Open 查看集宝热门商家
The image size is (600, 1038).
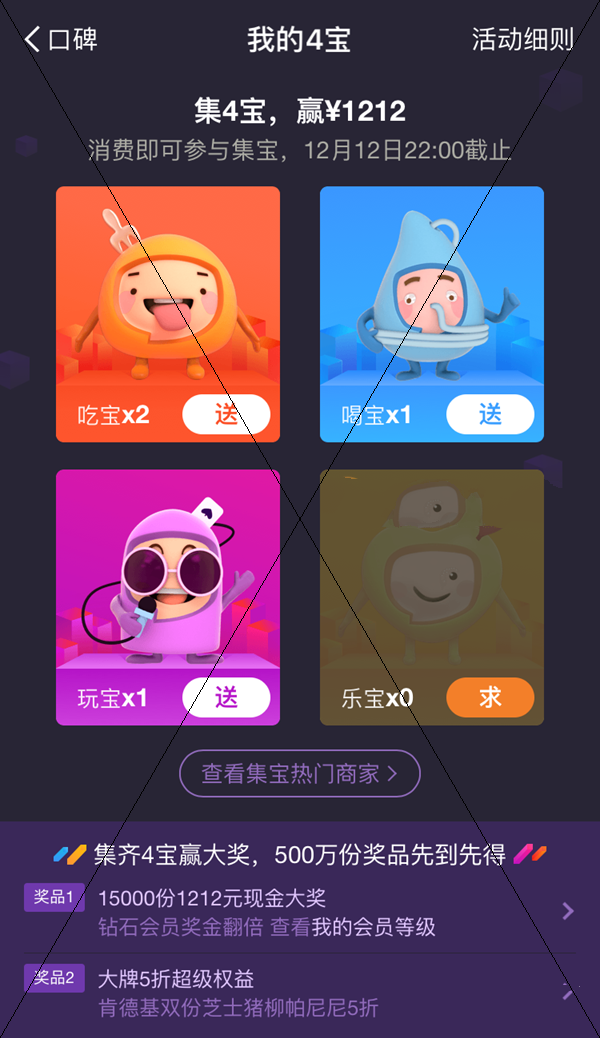click(300, 773)
